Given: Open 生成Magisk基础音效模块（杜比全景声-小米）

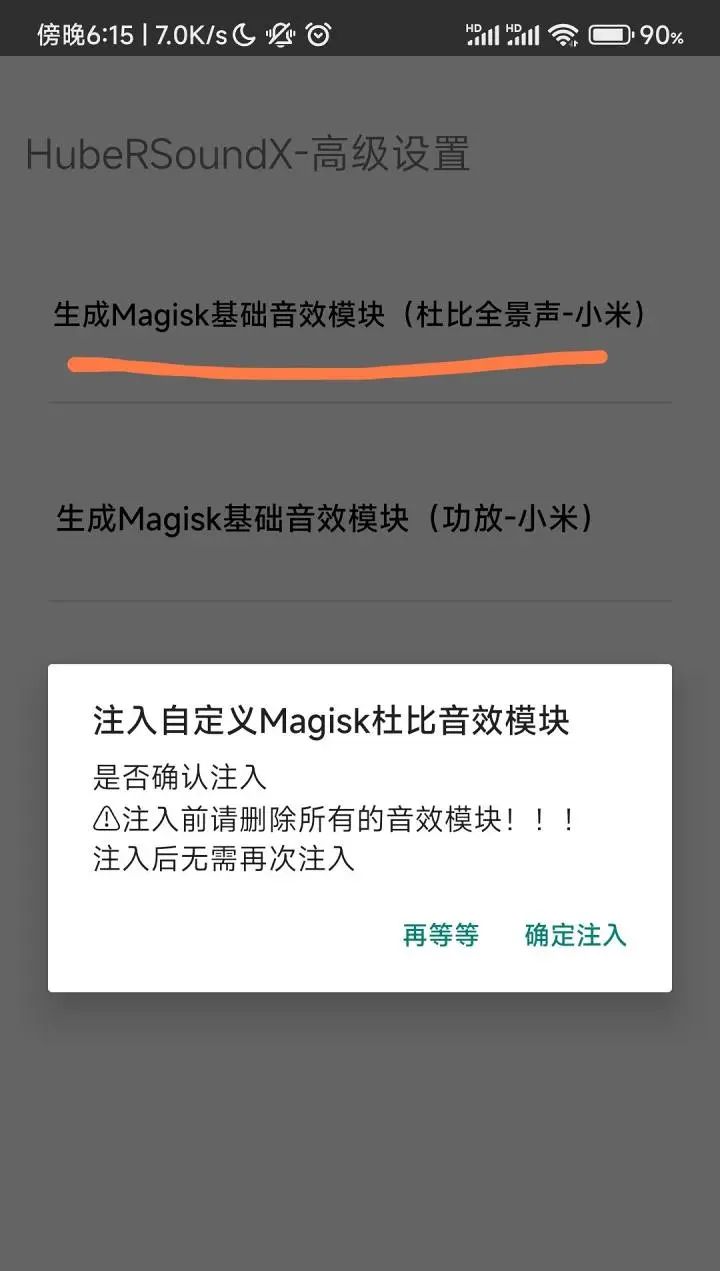Looking at the screenshot, I should click(x=351, y=316).
